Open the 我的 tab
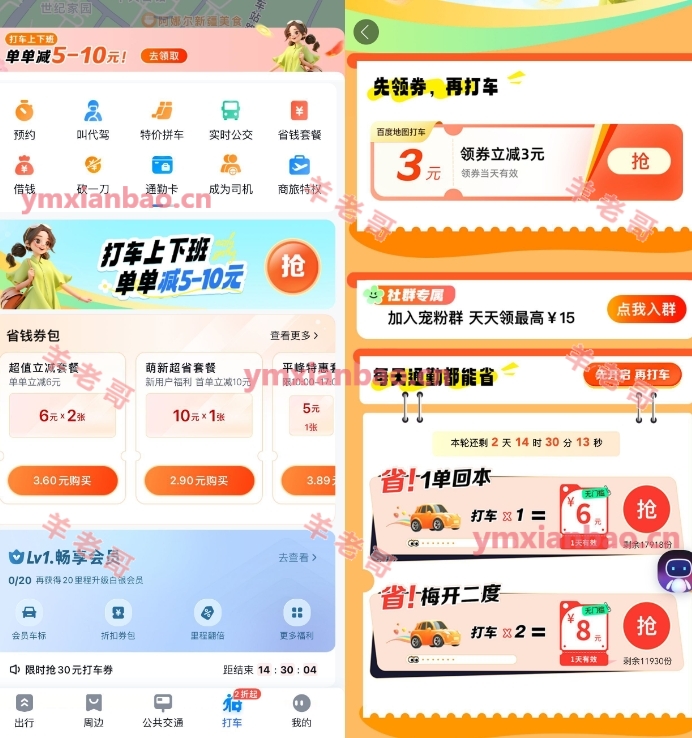 click(300, 710)
